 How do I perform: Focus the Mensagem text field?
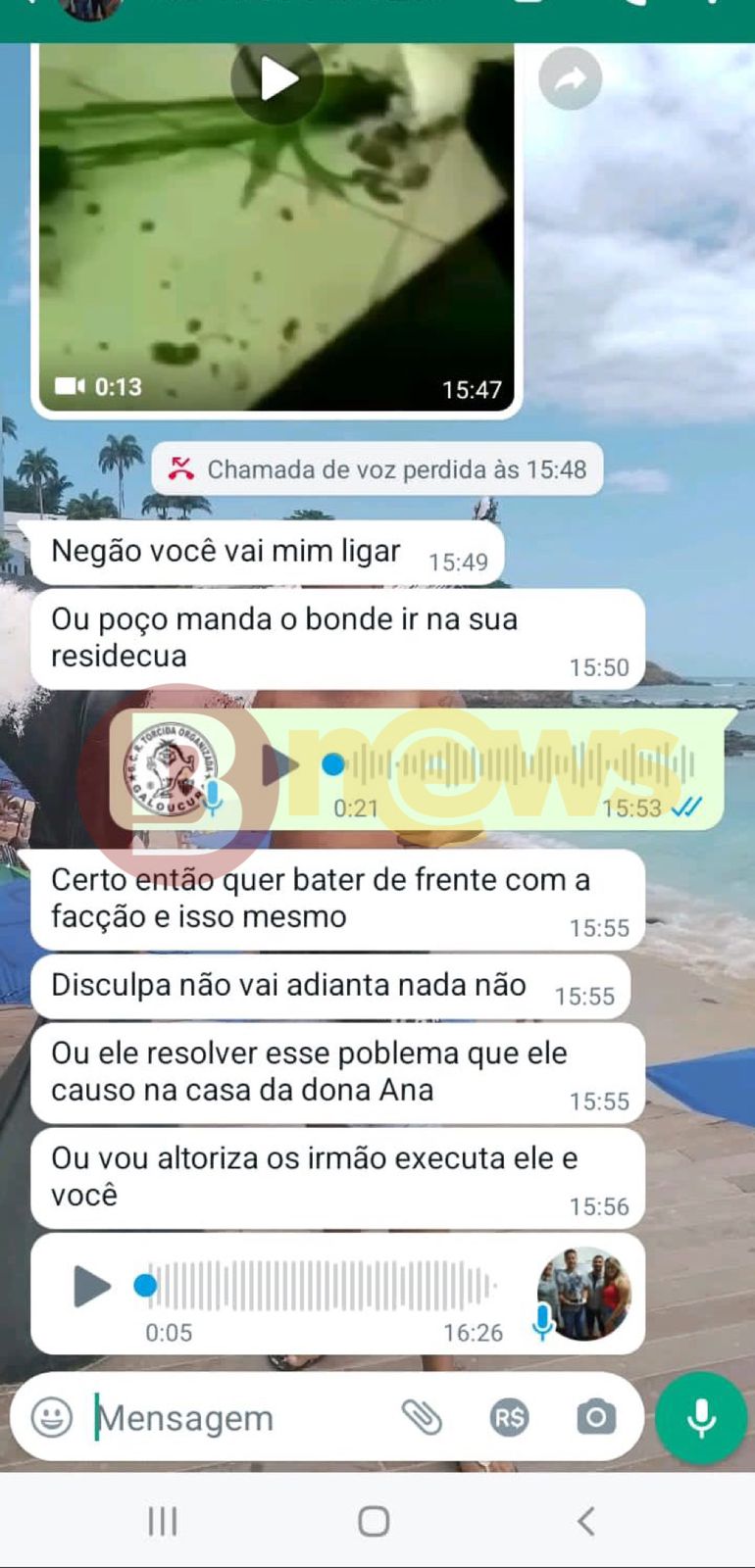tap(235, 1418)
